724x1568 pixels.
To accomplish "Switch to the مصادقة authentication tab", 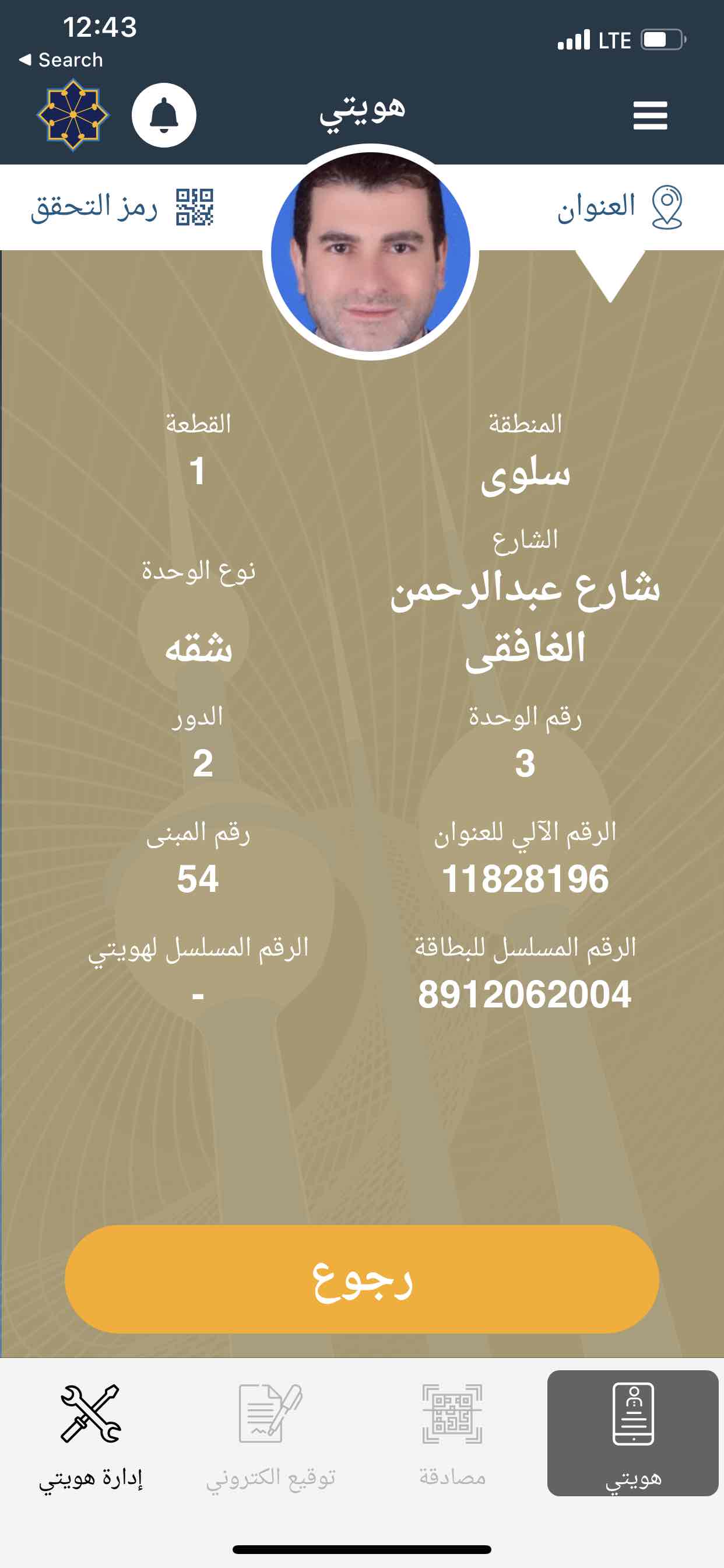I will (452, 1432).
